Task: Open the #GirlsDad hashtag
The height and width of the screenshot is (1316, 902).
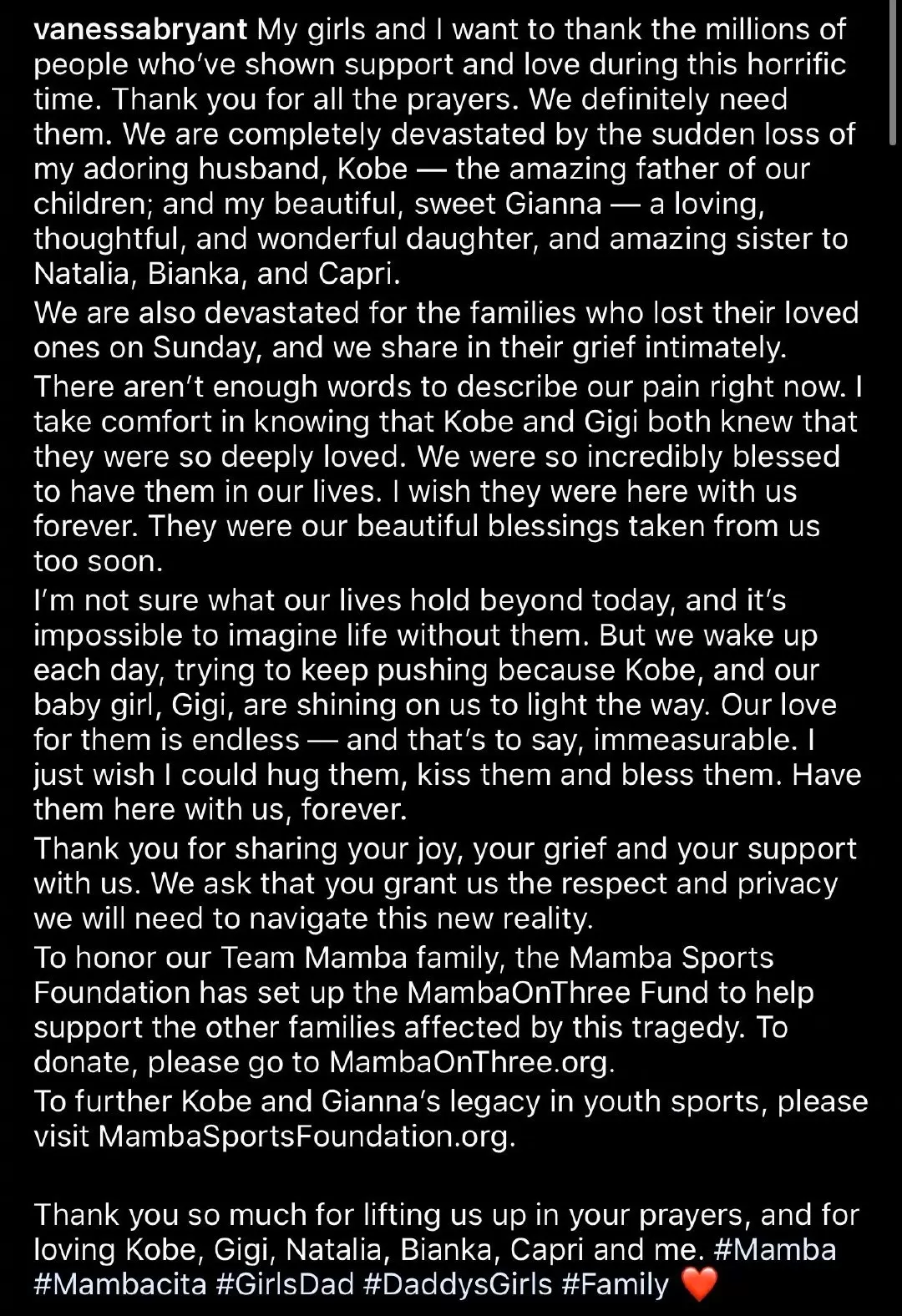Action: pyautogui.click(x=285, y=1284)
